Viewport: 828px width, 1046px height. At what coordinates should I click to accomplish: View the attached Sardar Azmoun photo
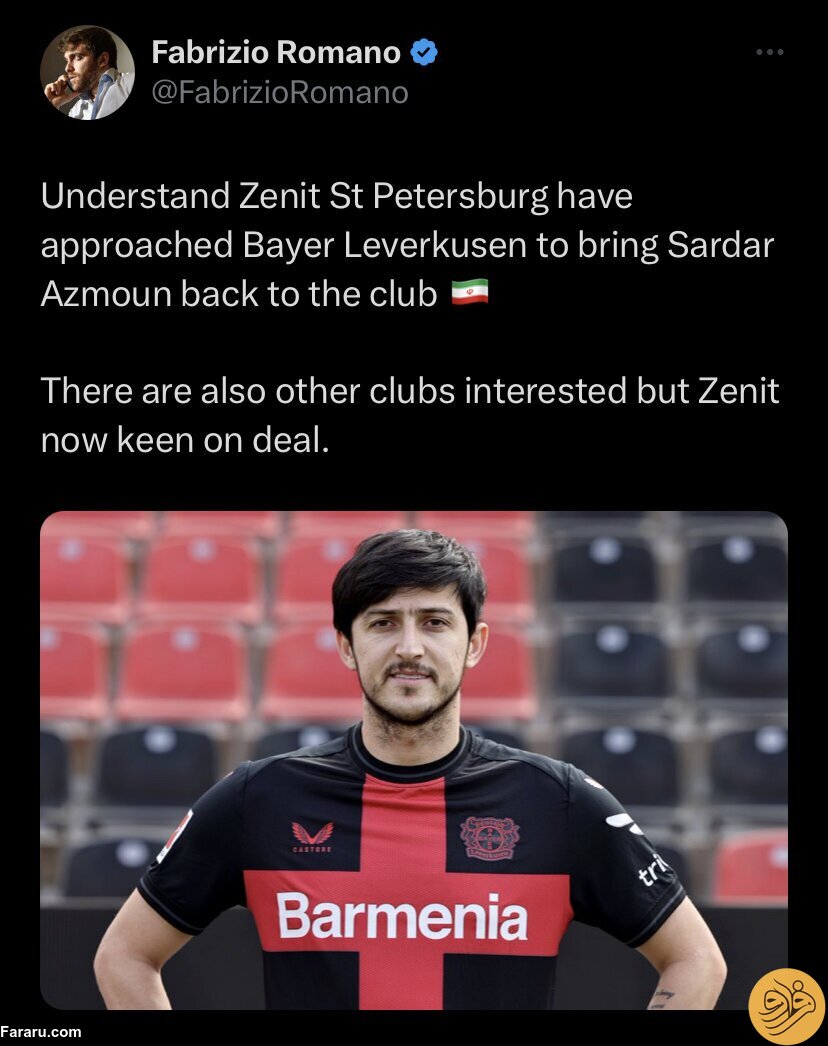(413, 760)
